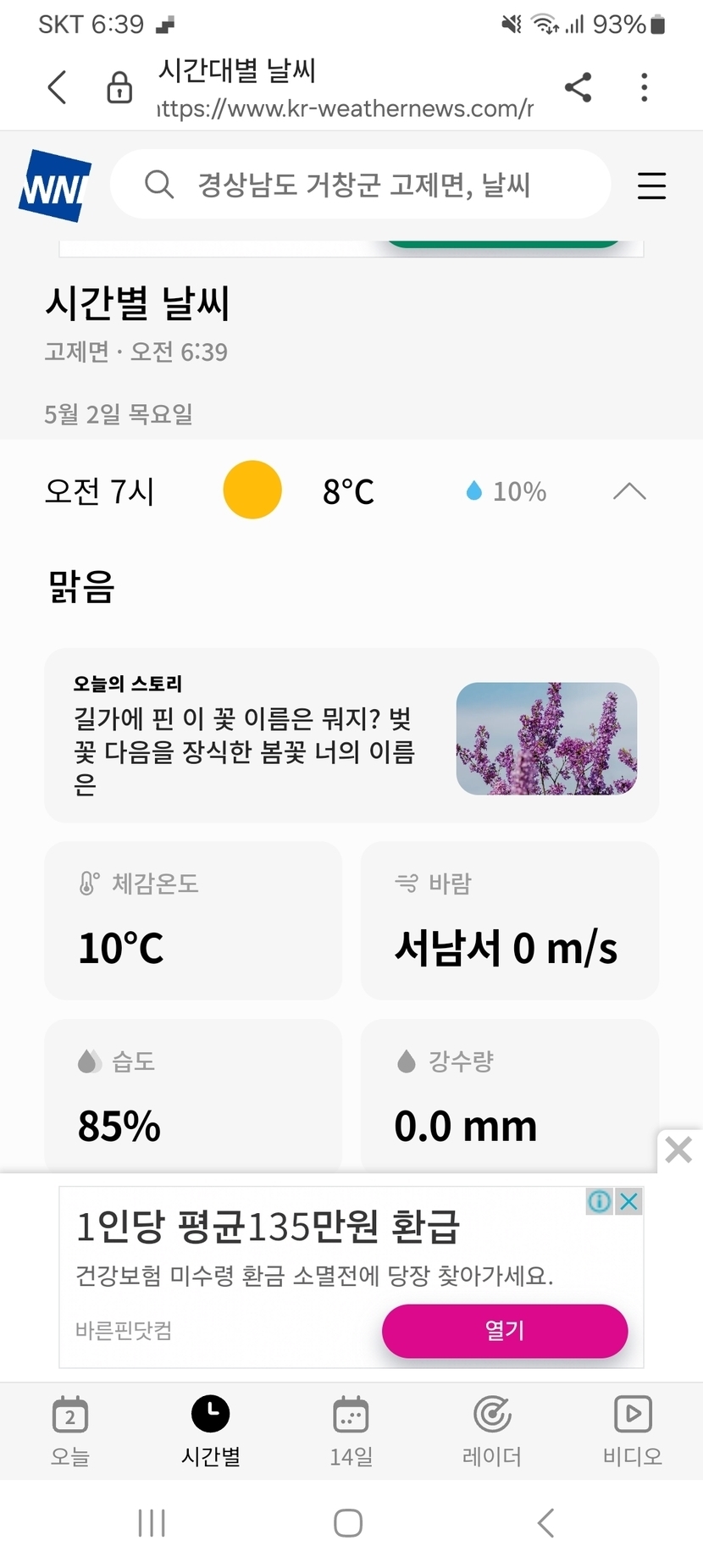Tap the system home button
Image resolution: width=703 pixels, height=1568 pixels.
tap(348, 1522)
